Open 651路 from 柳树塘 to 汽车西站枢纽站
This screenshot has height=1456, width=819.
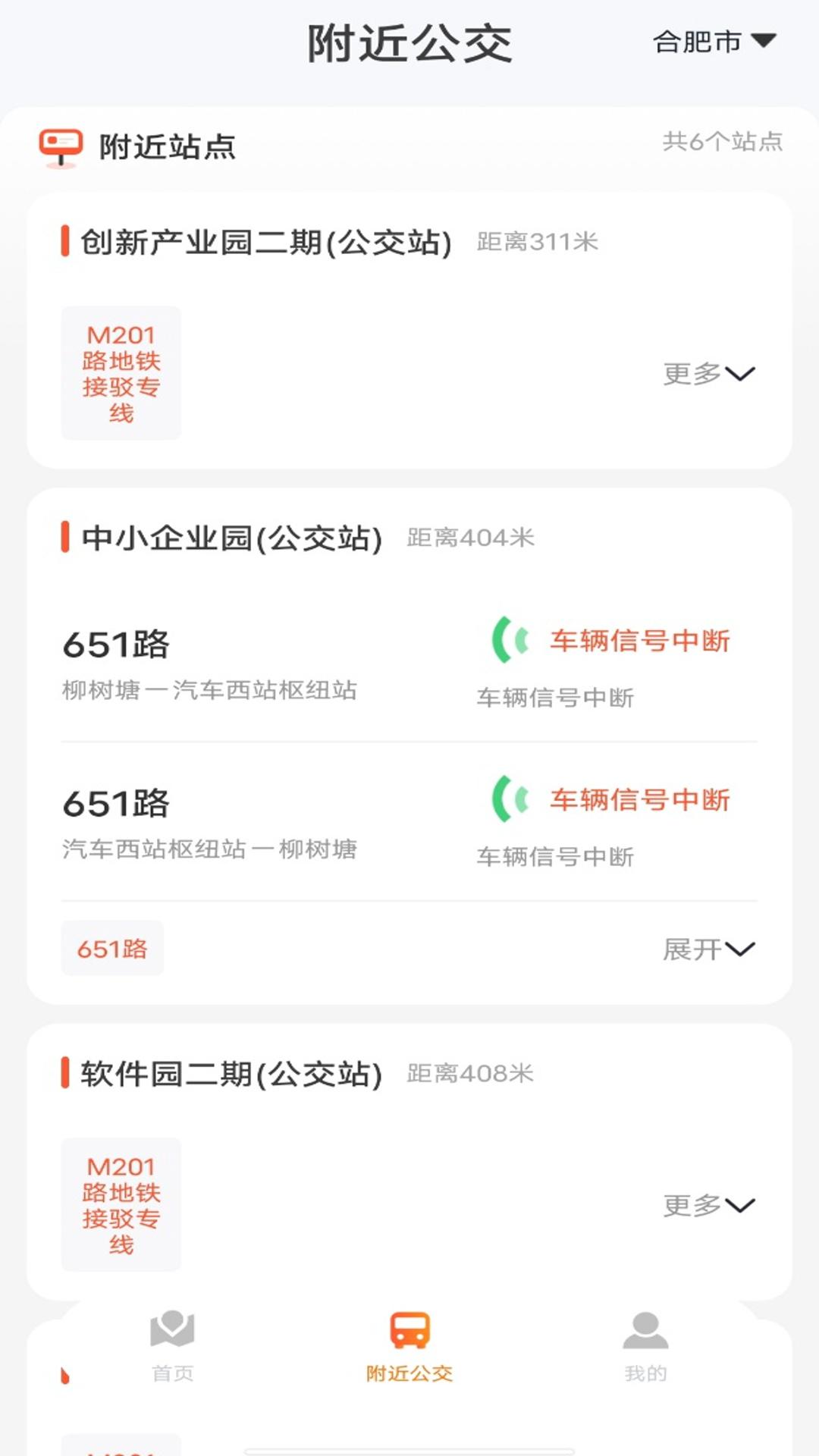coord(210,665)
